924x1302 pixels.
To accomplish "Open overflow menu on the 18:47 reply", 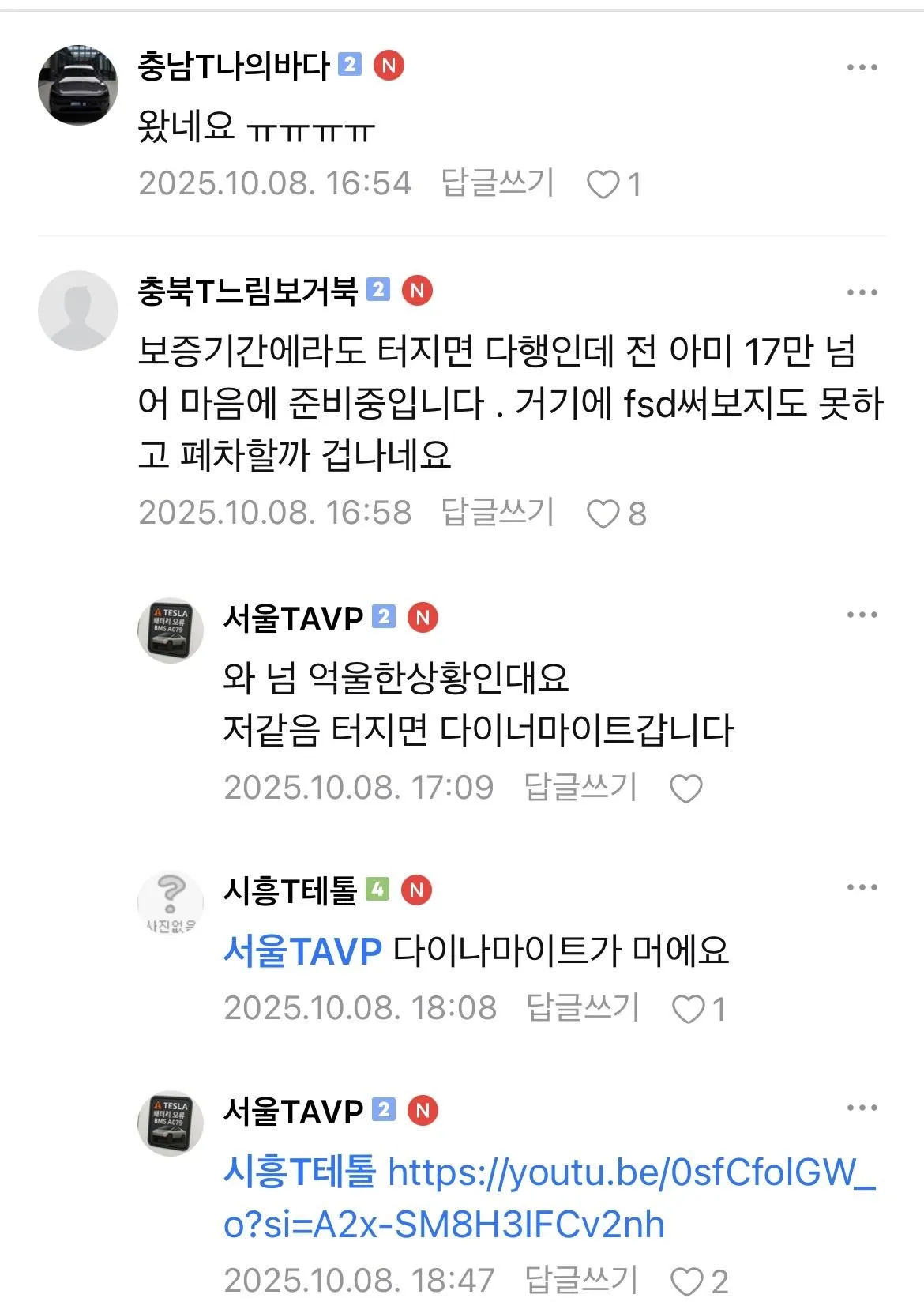I will (x=862, y=1108).
